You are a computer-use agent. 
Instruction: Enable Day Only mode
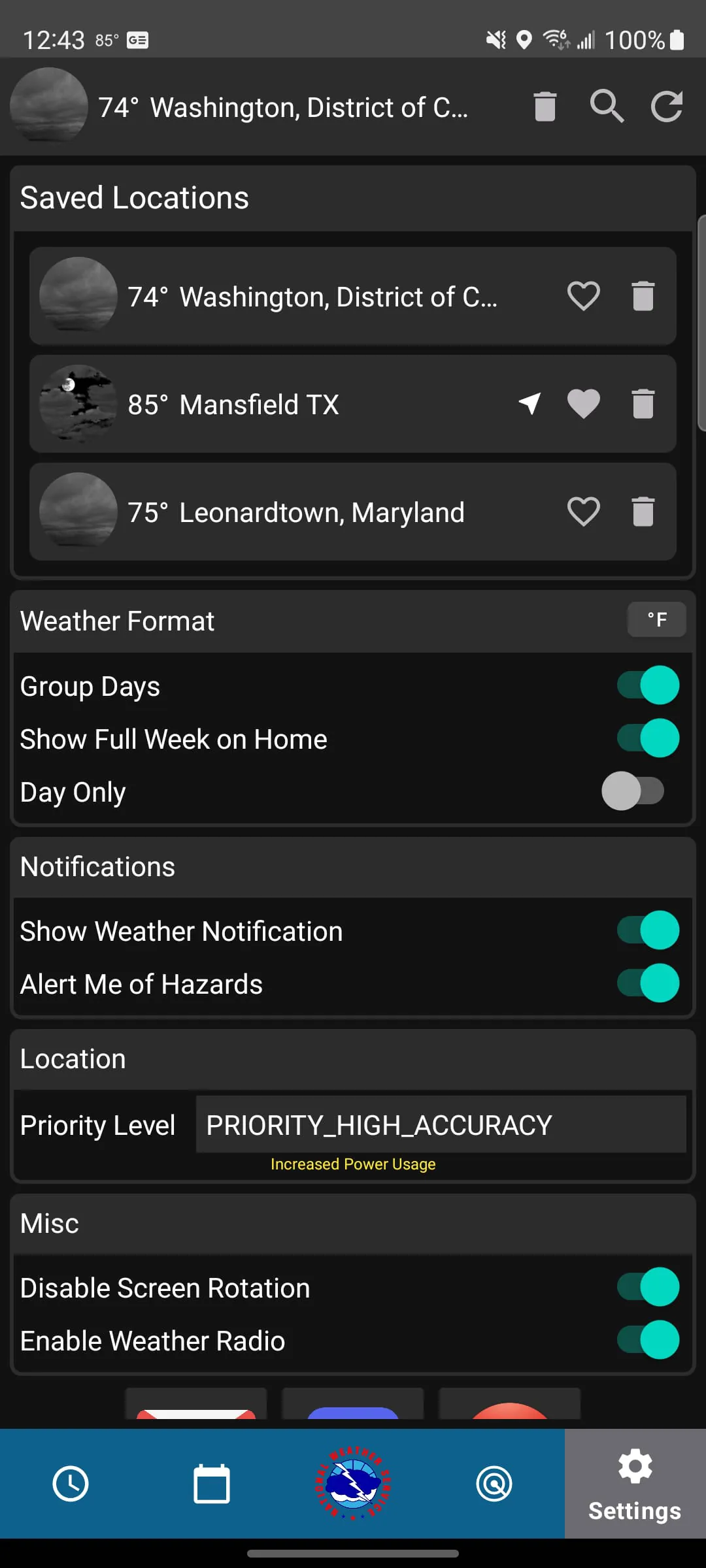pos(632,791)
